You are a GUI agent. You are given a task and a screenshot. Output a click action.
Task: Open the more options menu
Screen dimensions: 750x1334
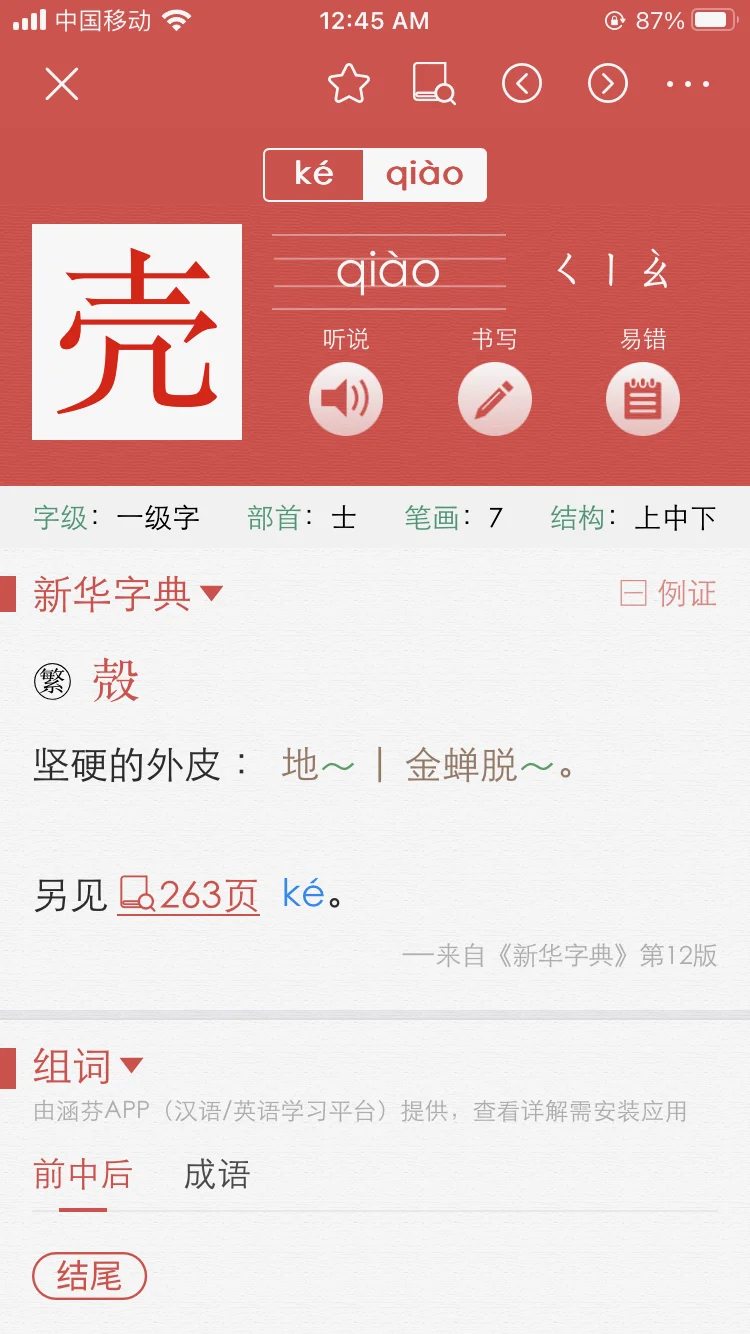pyautogui.click(x=688, y=84)
